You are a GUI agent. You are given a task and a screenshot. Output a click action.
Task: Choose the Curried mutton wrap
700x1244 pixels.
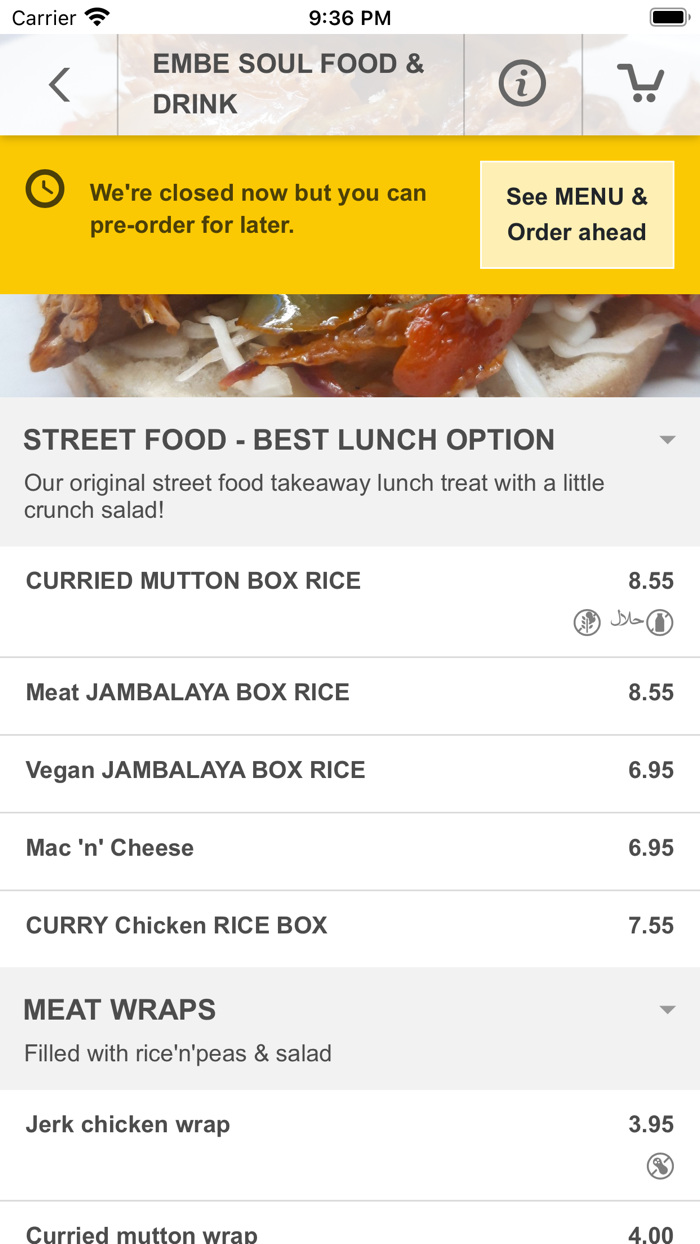click(142, 1234)
